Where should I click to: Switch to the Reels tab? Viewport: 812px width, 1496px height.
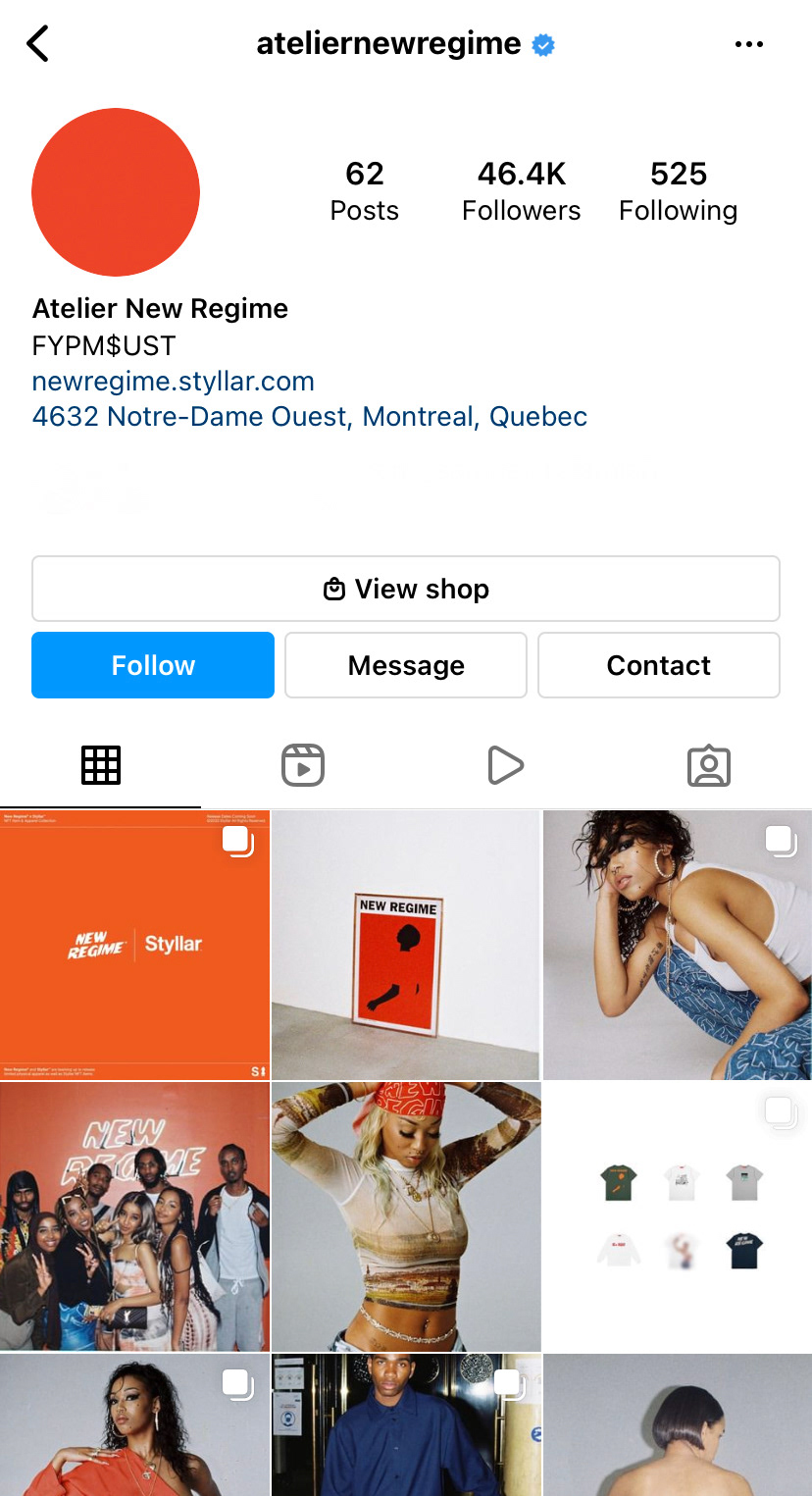pyautogui.click(x=303, y=765)
